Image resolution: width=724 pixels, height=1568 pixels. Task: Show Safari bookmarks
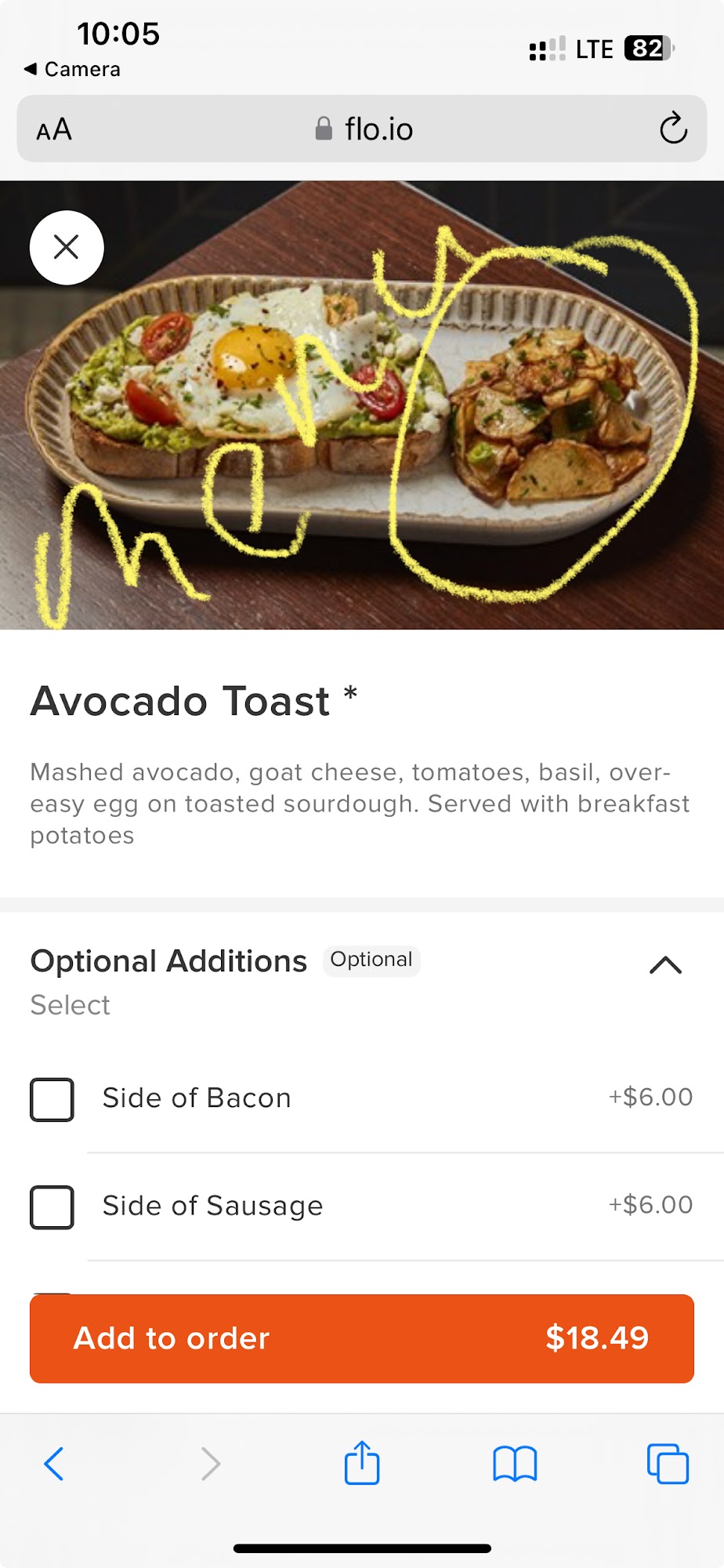(x=515, y=1464)
